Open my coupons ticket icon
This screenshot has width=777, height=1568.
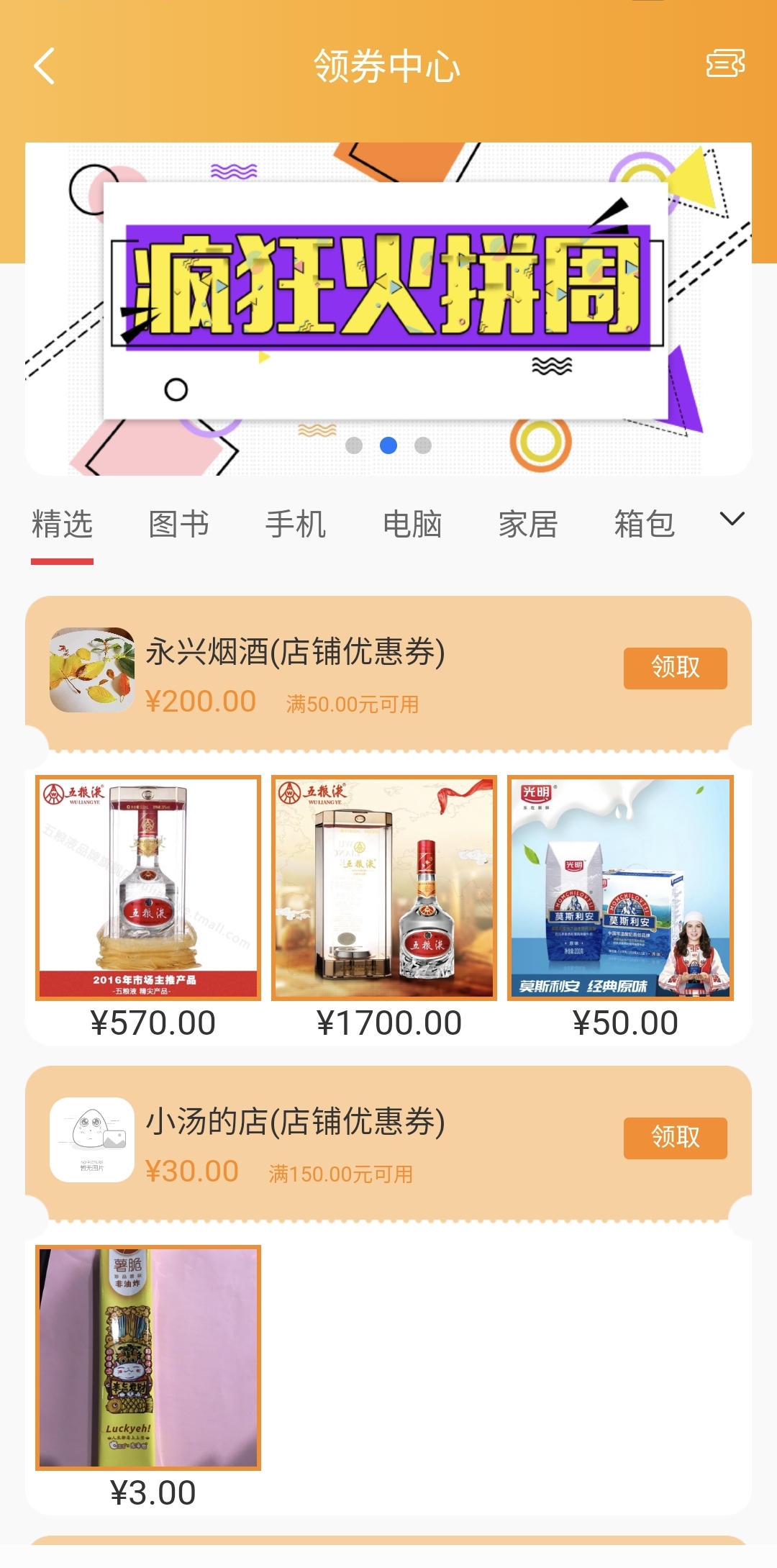click(x=724, y=64)
